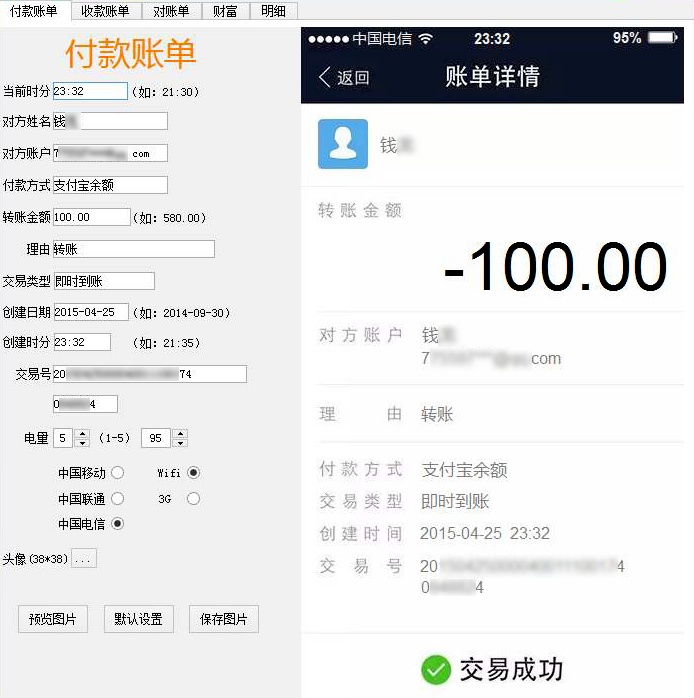Choose the 3G network option

click(x=193, y=498)
